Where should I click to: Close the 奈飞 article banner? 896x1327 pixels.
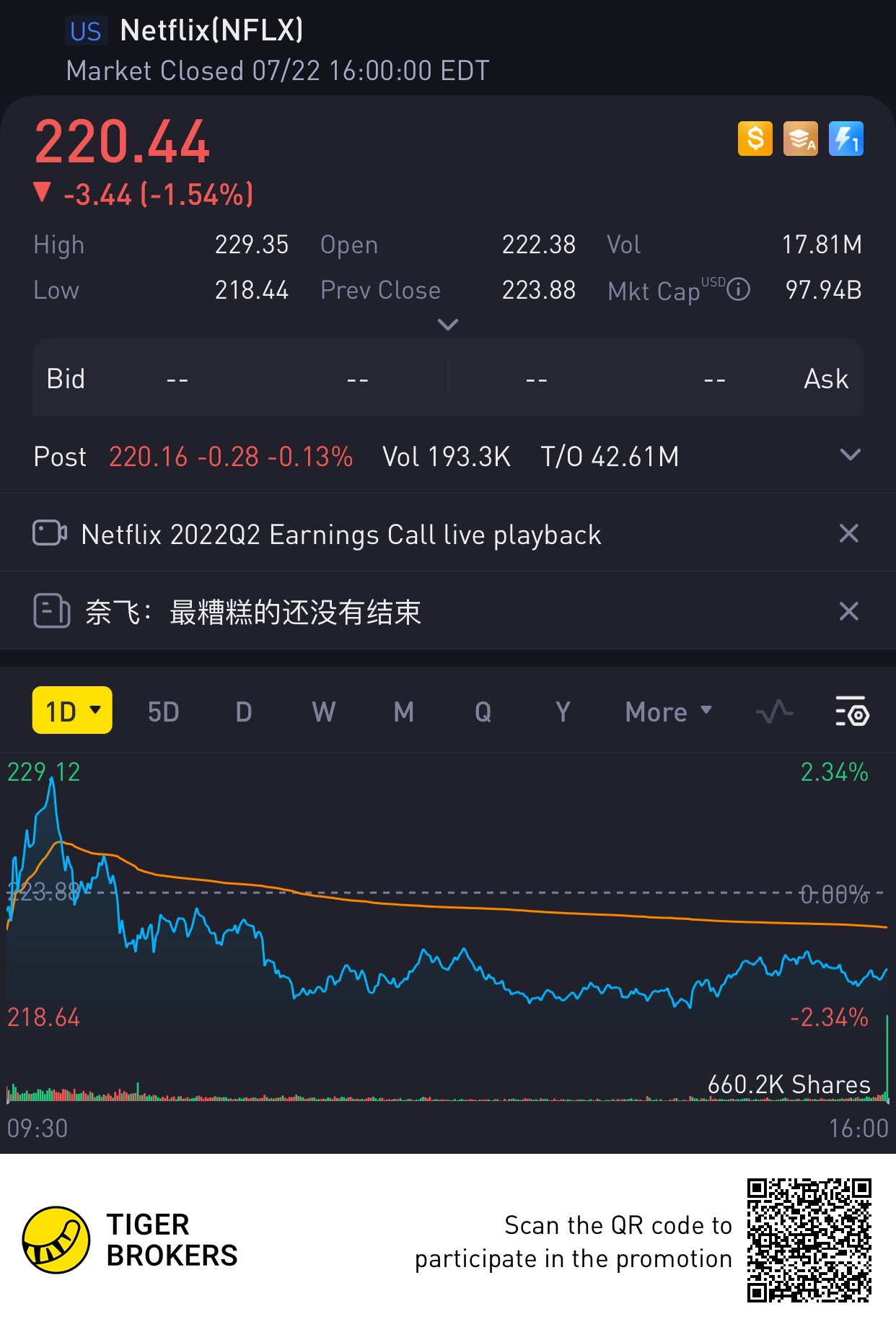(x=849, y=611)
